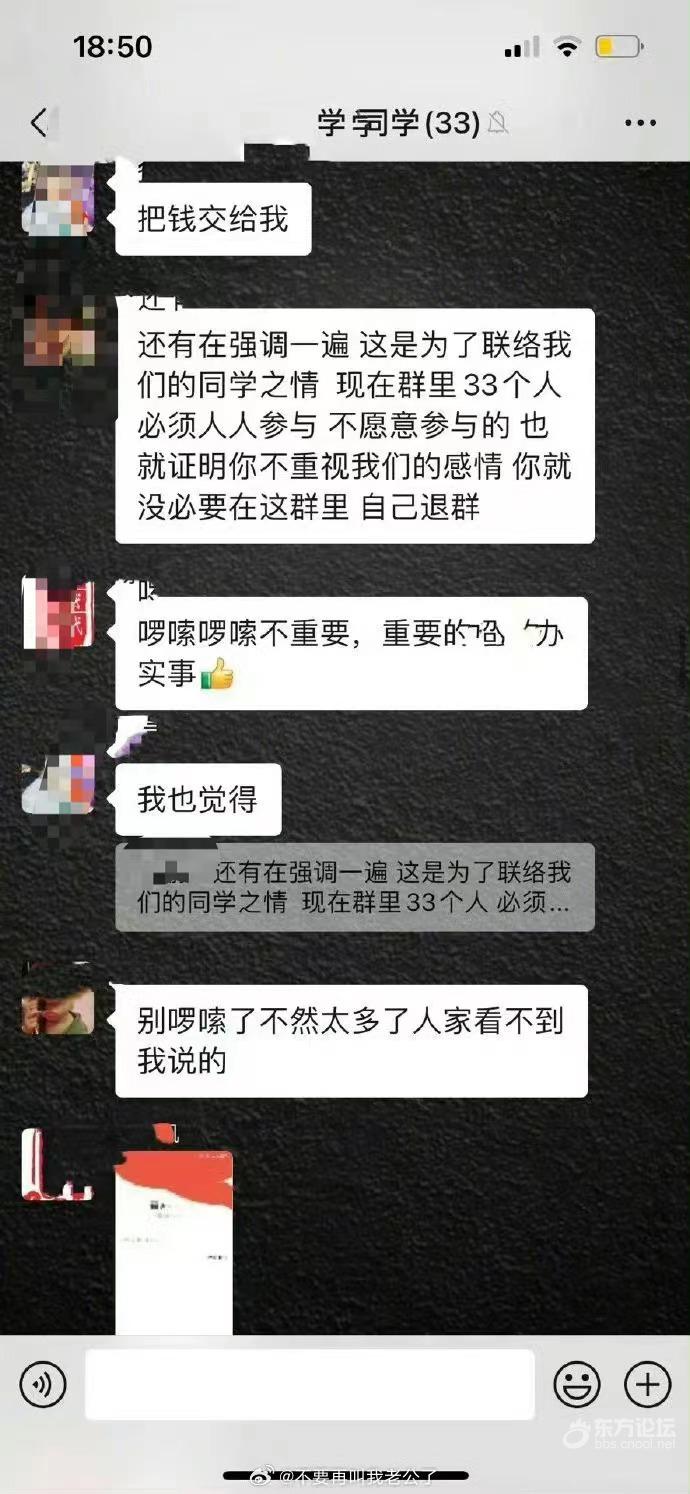Viewport: 690px width, 1494px height.
Task: Open the group chat overflow menu
Action: point(640,123)
